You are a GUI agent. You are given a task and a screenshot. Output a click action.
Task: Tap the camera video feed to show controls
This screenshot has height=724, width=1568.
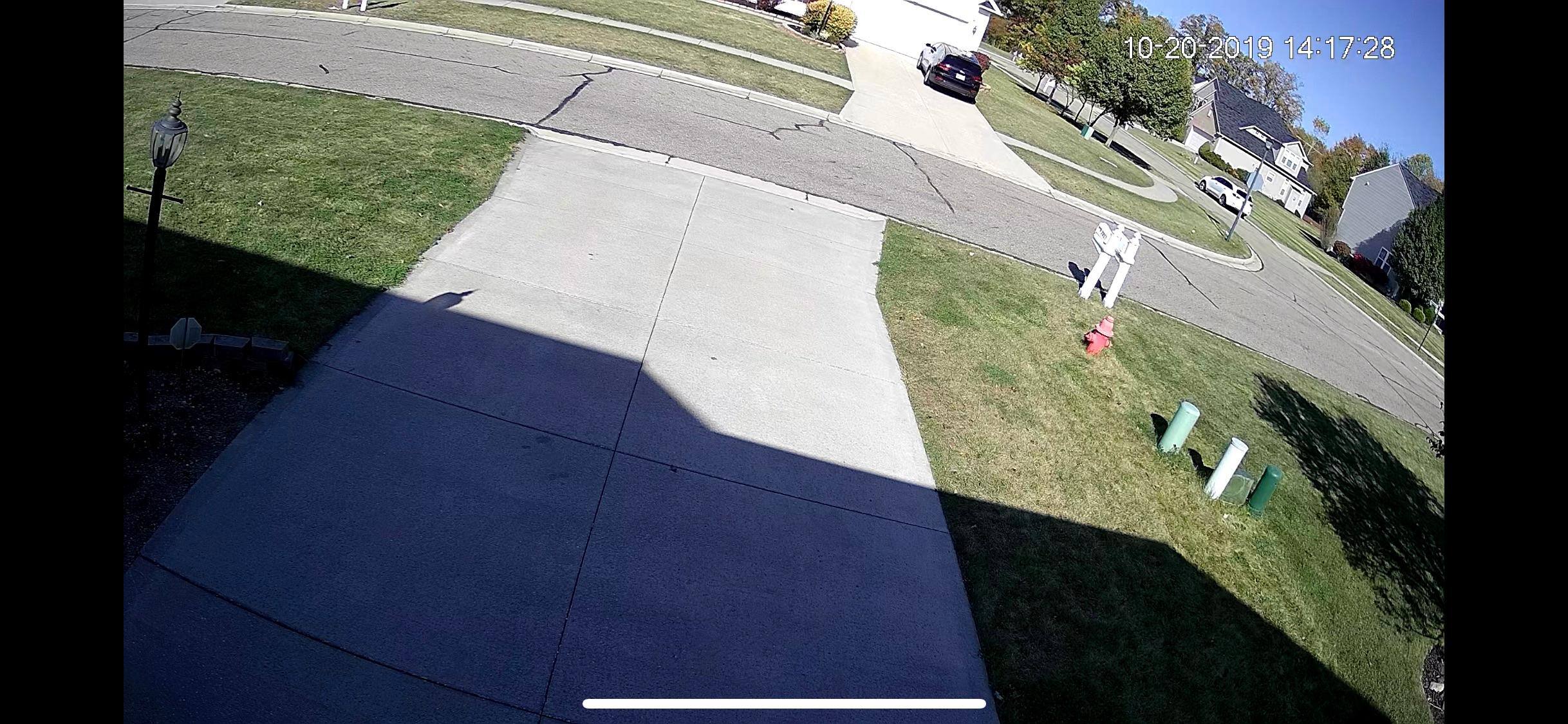[784, 360]
